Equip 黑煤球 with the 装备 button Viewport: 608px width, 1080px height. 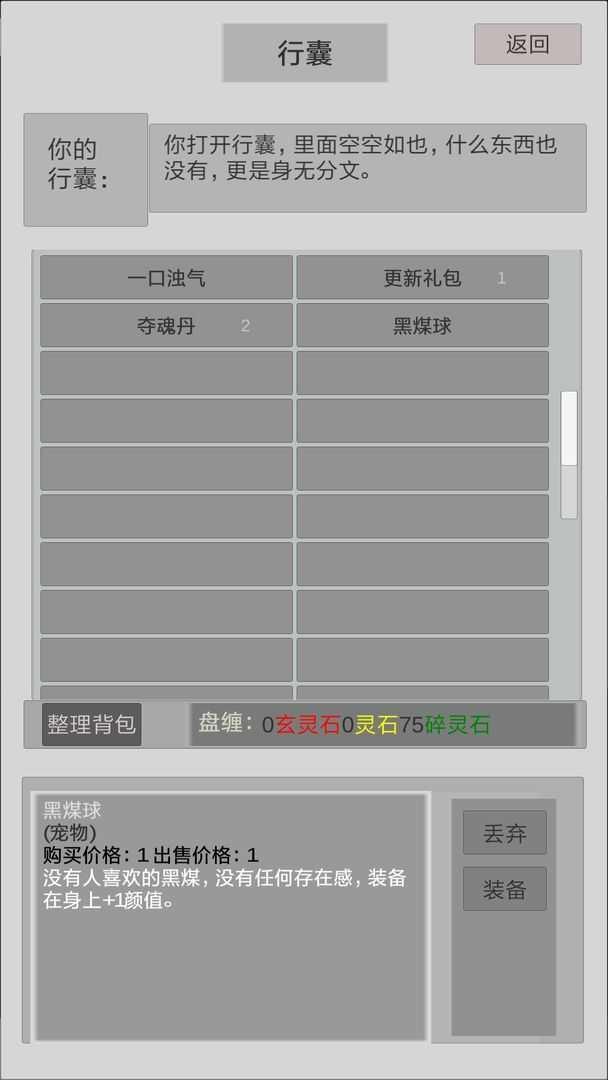tap(505, 889)
